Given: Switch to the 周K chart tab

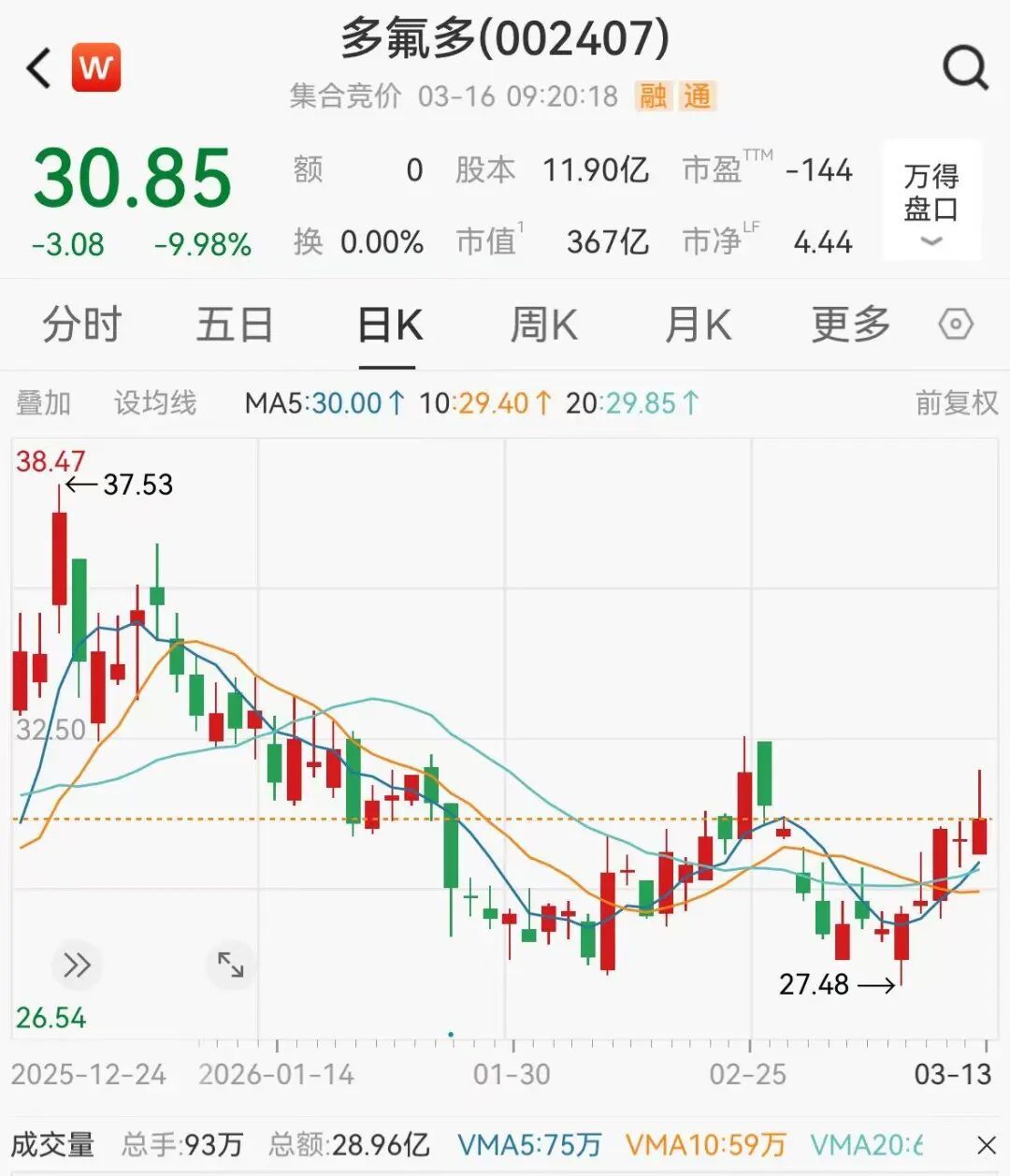Looking at the screenshot, I should point(543,326).
